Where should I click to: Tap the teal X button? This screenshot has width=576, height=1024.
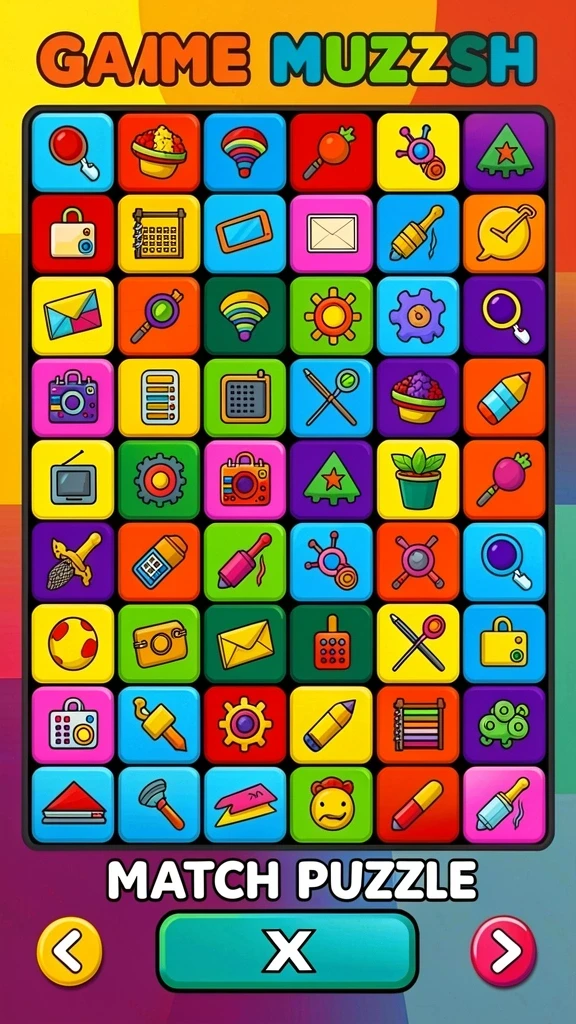click(287, 950)
